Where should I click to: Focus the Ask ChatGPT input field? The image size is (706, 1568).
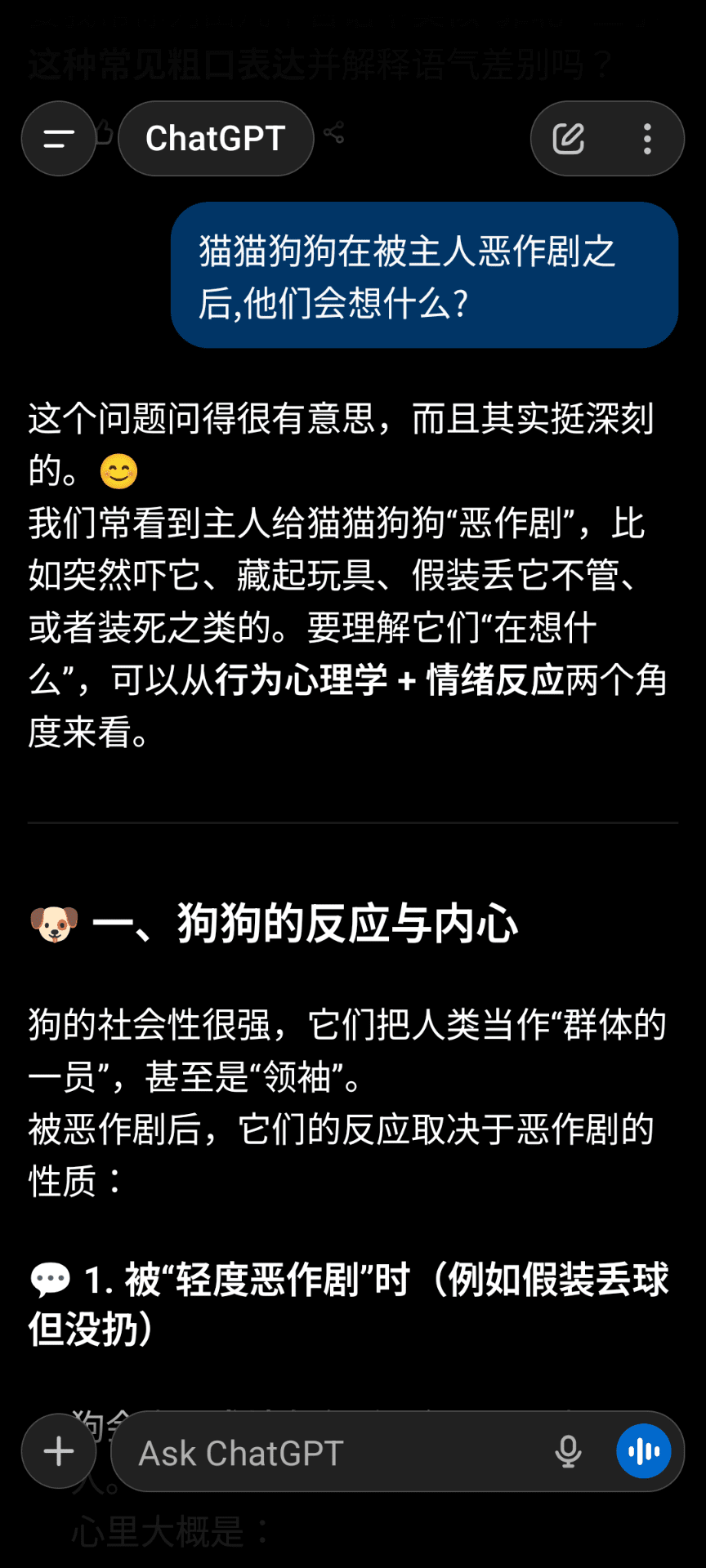click(327, 1453)
